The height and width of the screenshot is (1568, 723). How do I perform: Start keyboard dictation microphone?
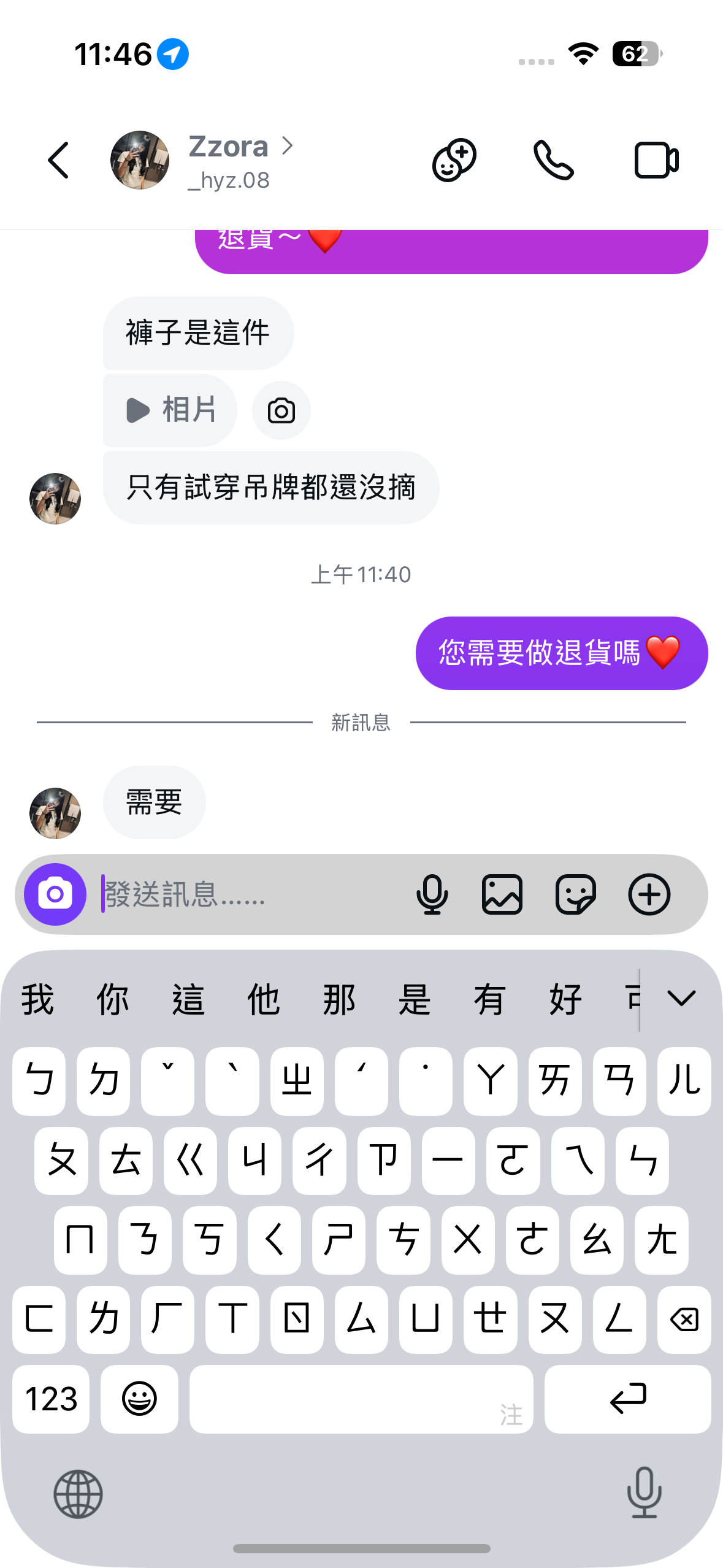coord(644,1493)
